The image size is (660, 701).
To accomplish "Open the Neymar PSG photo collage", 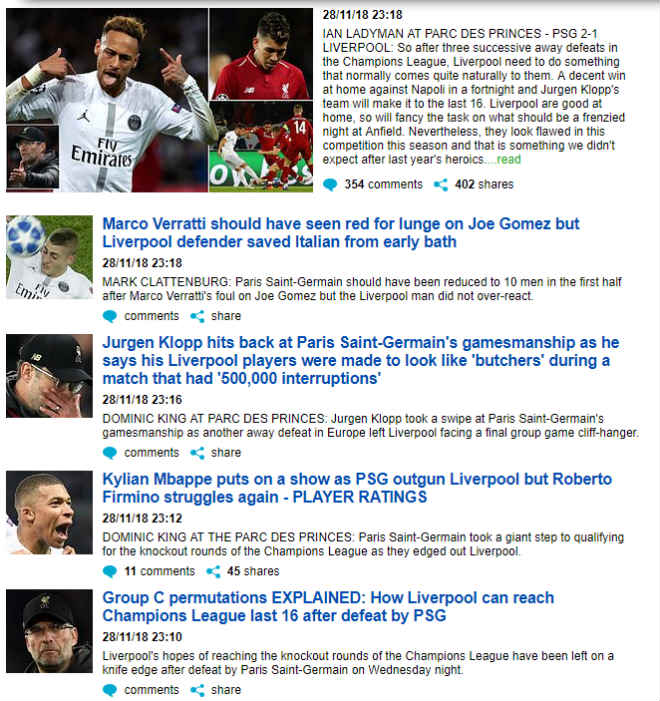I will tap(160, 100).
